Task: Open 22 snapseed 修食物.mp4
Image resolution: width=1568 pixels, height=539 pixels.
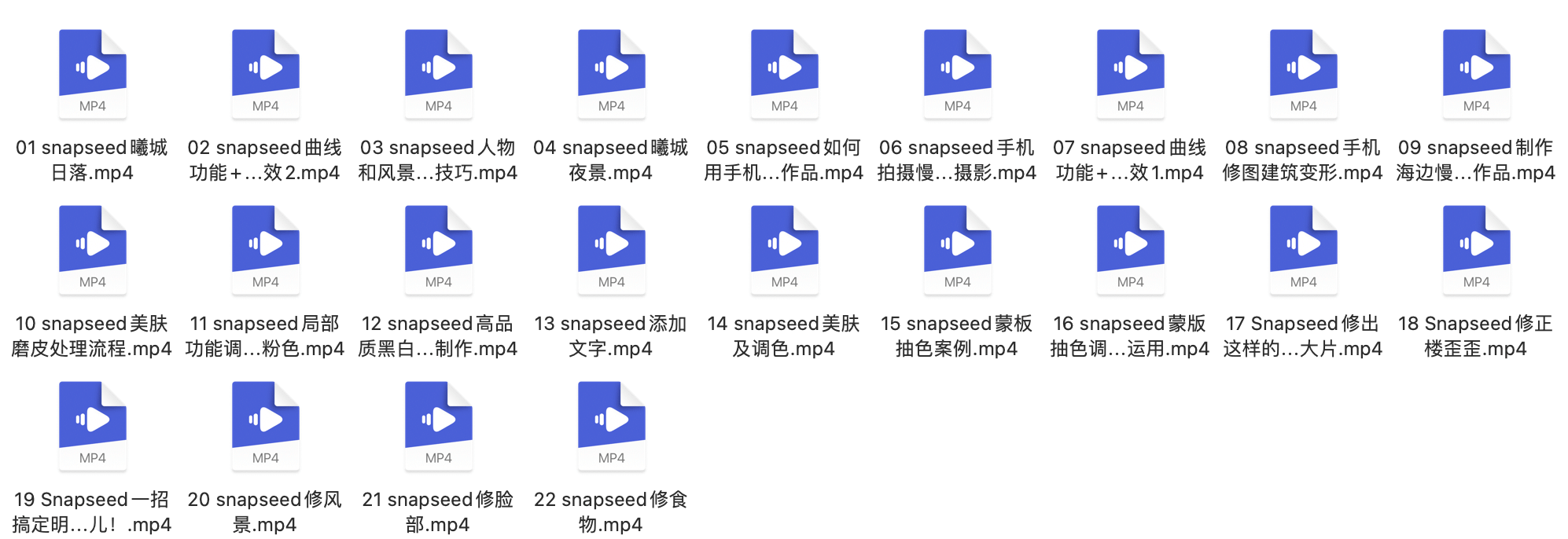Action: click(612, 427)
